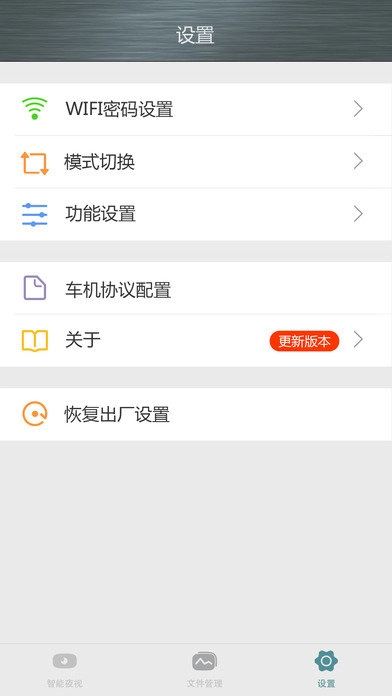The height and width of the screenshot is (696, 392).
Task: Open the 关于 row
Action: (196, 340)
